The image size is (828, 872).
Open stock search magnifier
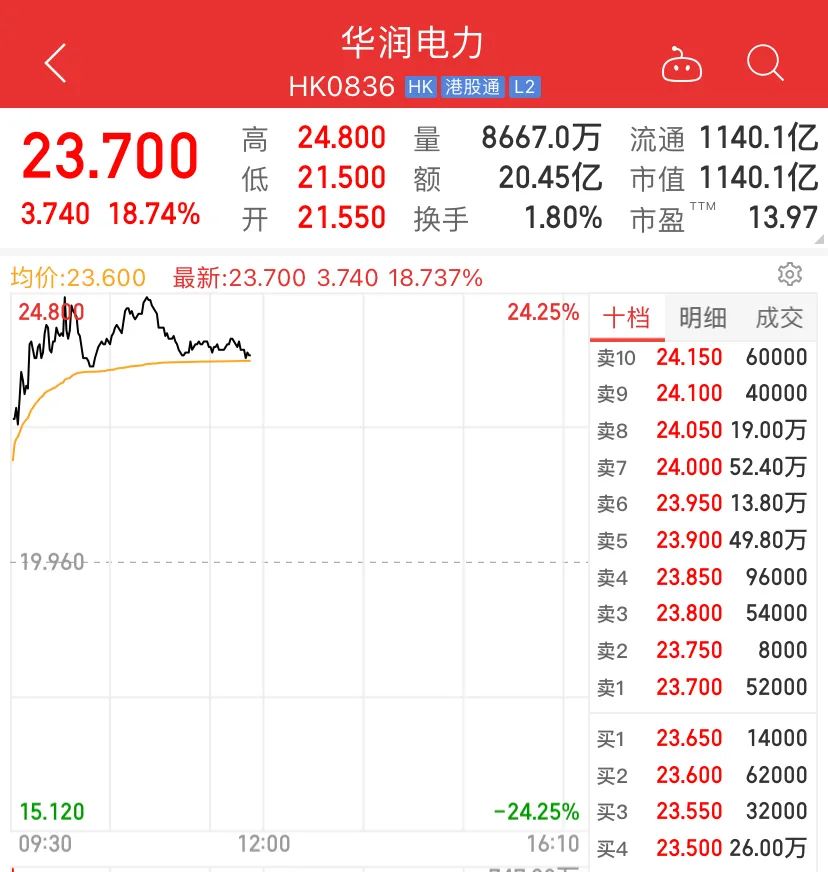[x=764, y=63]
